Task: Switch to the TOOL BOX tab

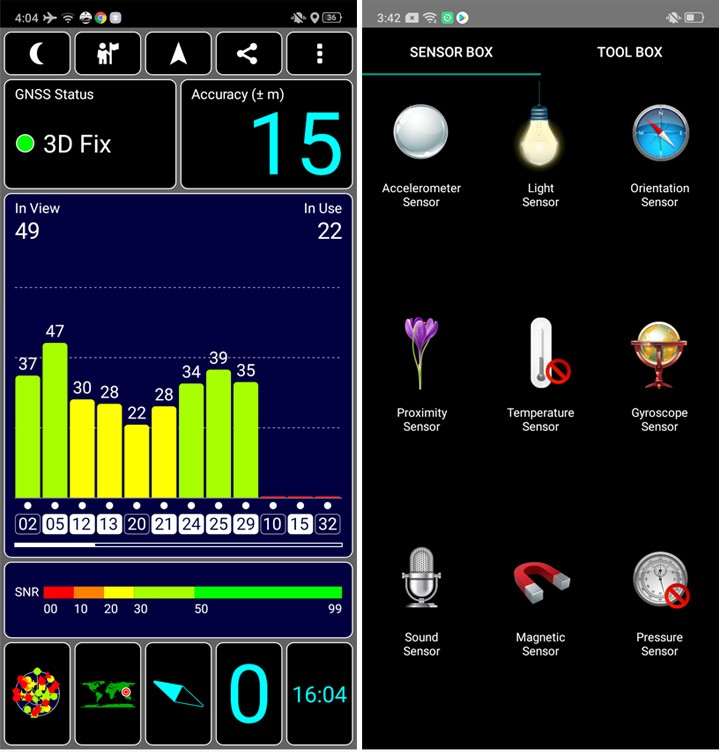Action: (629, 52)
